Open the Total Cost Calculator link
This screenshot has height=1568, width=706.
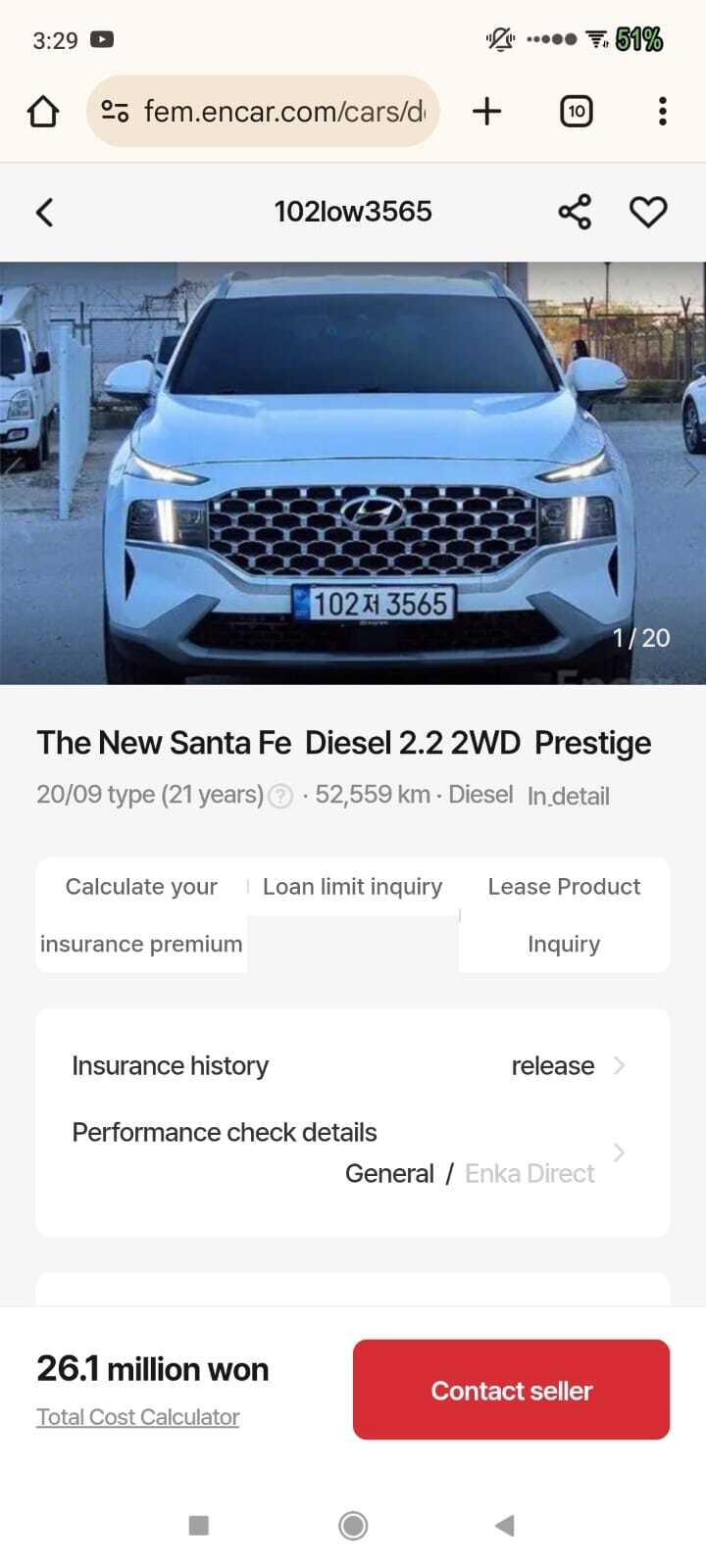click(x=138, y=1417)
